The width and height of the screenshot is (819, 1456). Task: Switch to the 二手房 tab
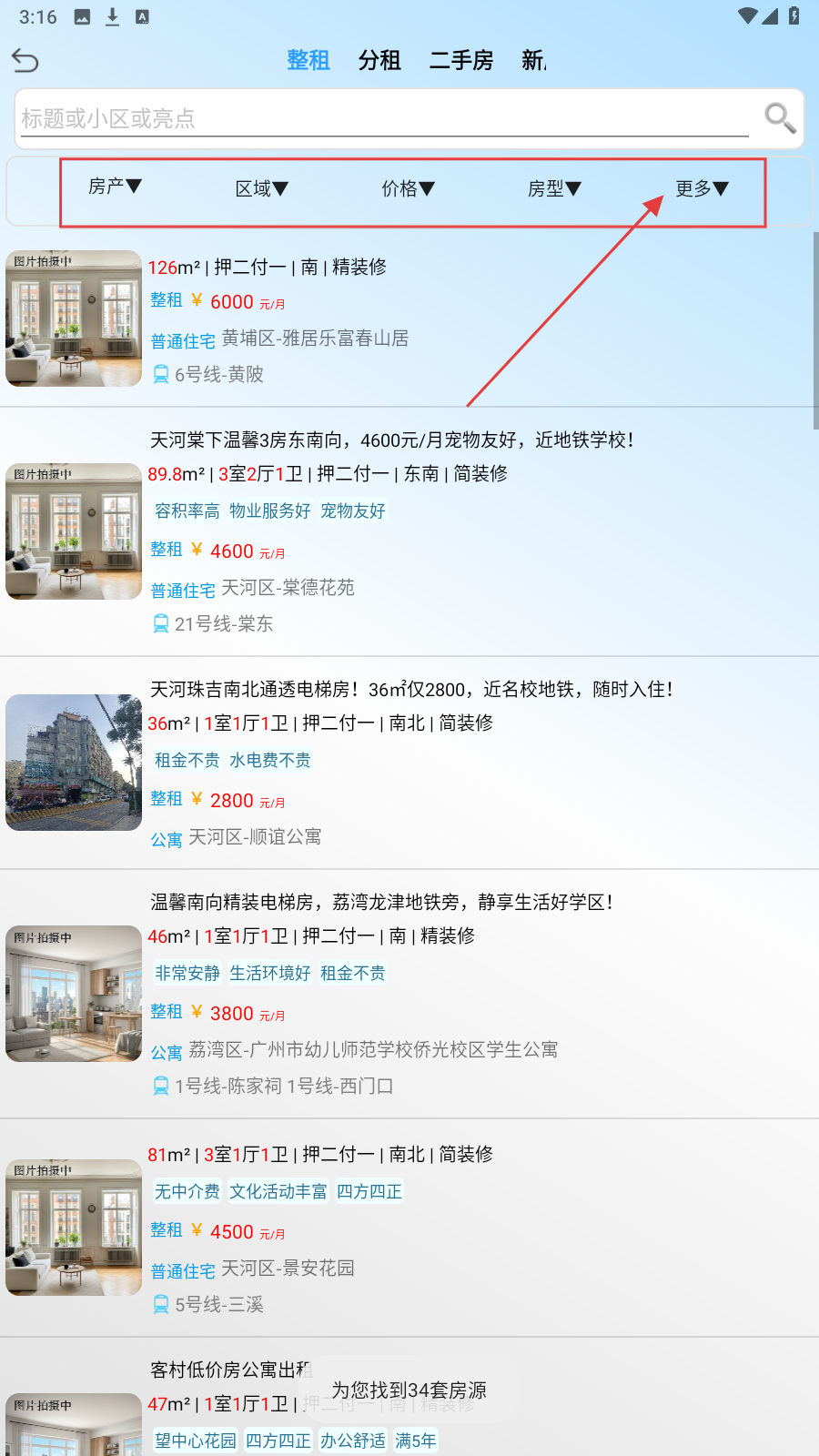tap(461, 61)
